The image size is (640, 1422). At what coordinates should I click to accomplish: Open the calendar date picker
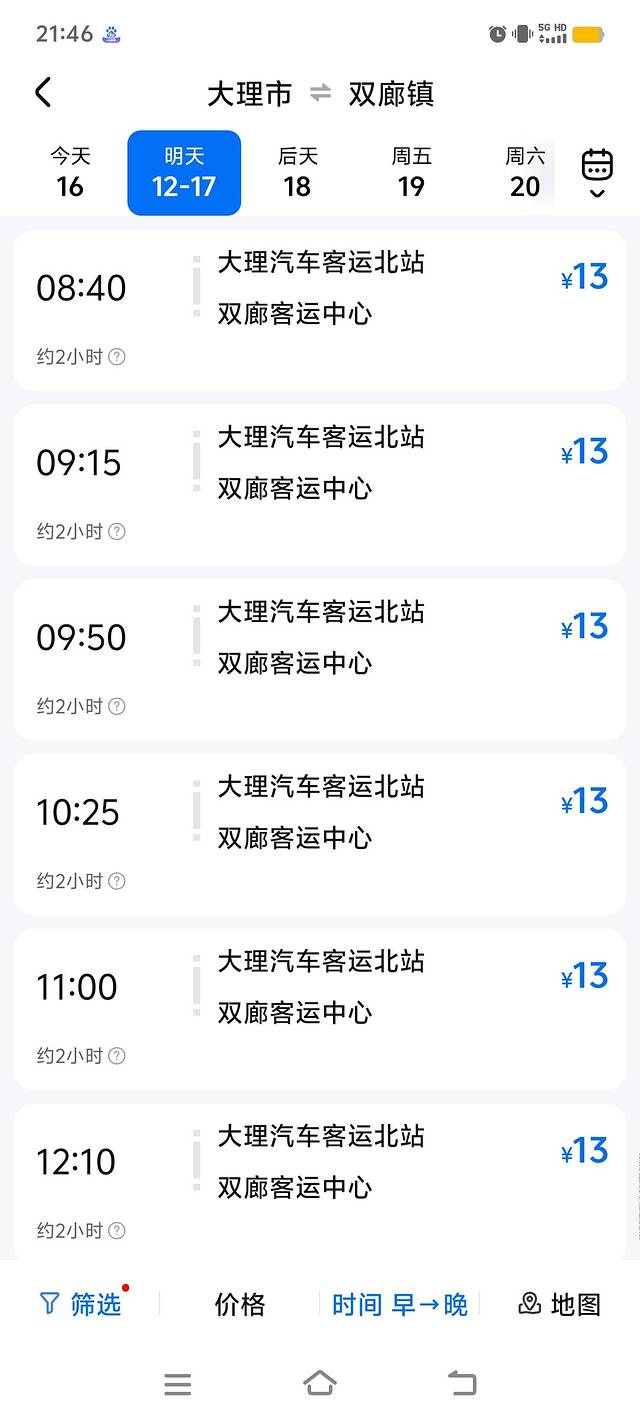(x=597, y=172)
